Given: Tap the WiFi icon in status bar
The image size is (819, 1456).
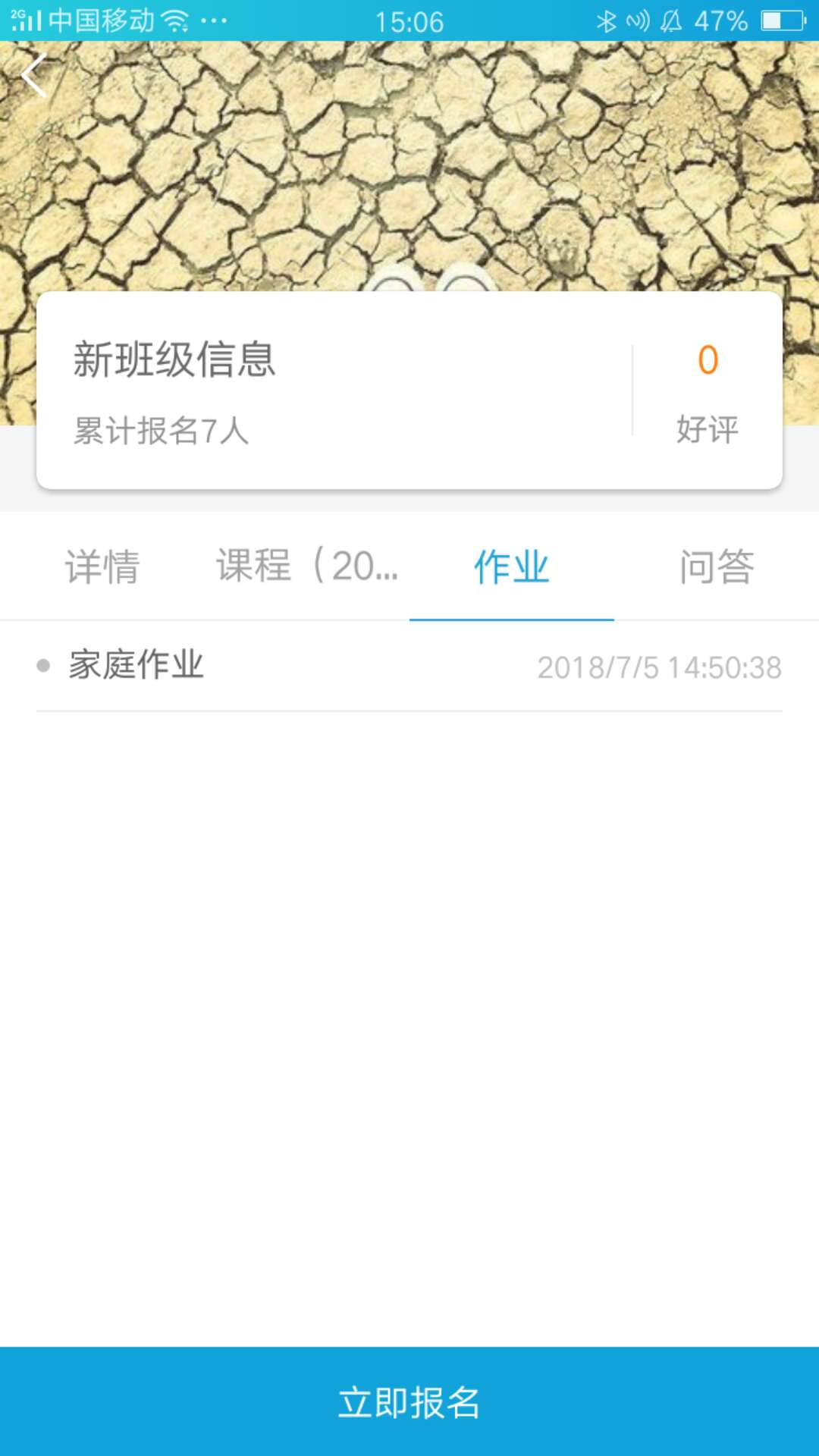Looking at the screenshot, I should pos(176,20).
